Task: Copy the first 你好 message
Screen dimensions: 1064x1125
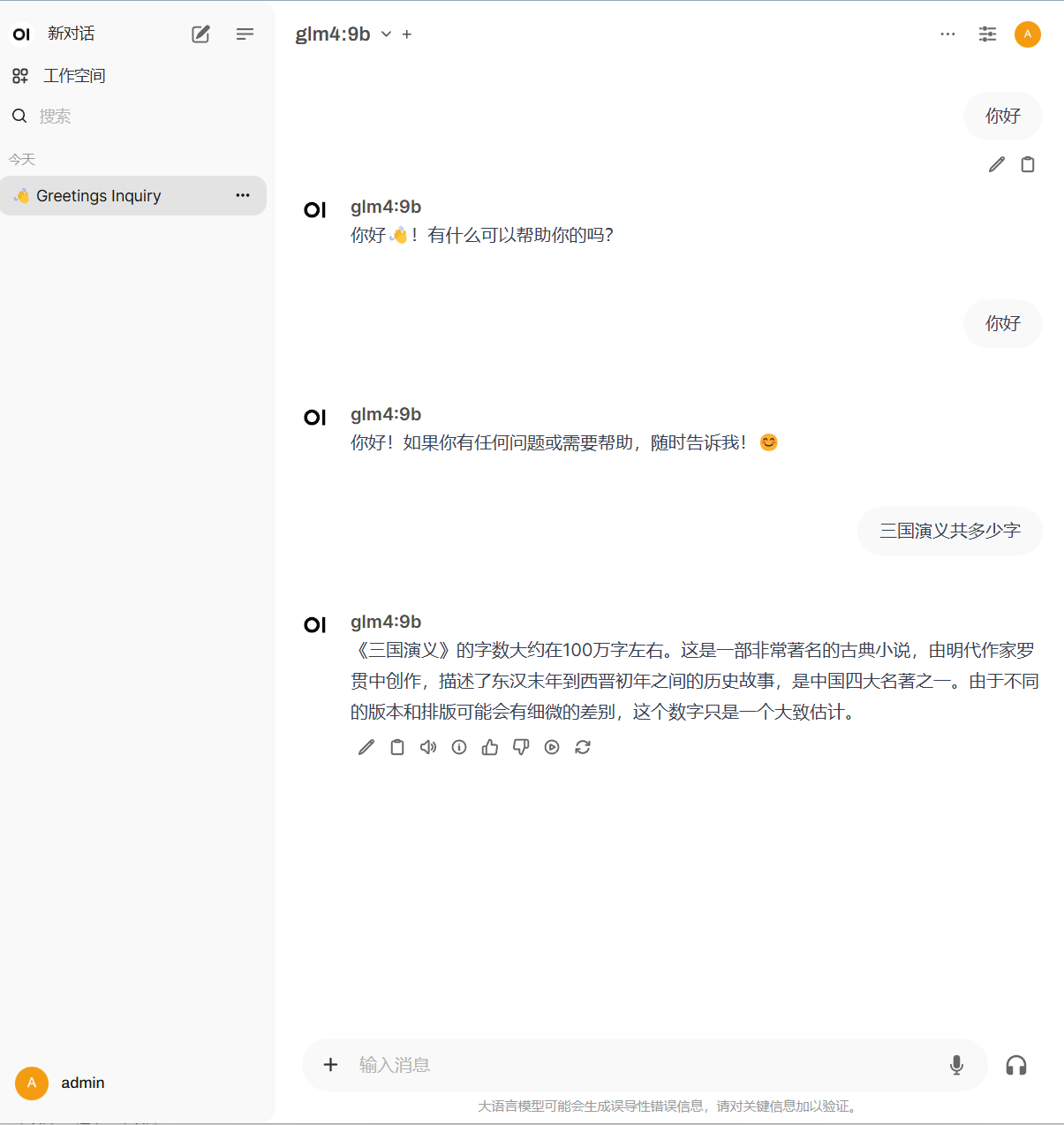Action: (1028, 164)
